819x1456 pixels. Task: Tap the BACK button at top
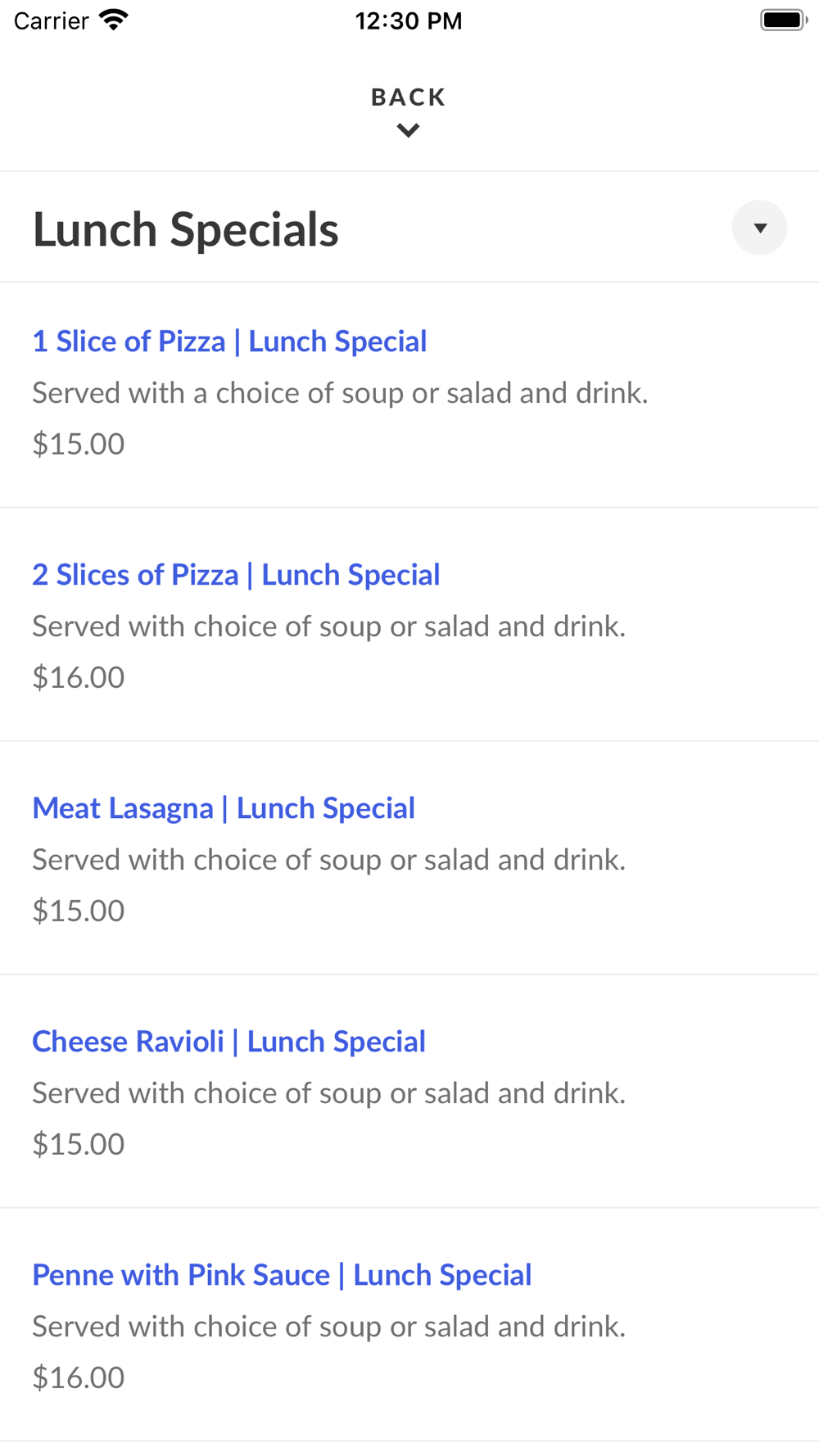click(408, 111)
